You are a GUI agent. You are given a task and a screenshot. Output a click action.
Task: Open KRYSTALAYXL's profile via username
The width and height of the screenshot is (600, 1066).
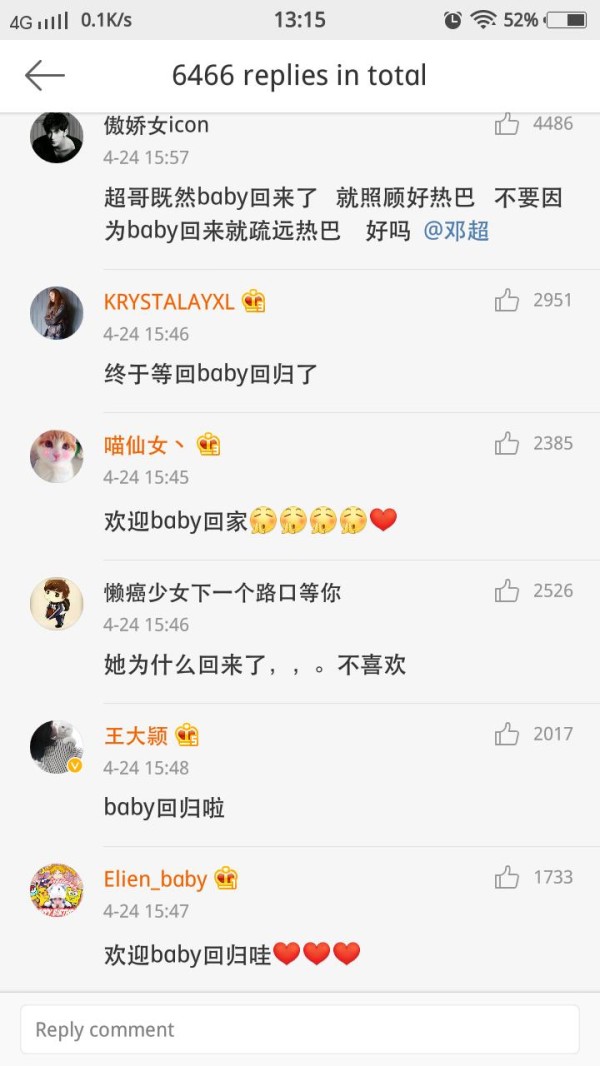[x=169, y=302]
